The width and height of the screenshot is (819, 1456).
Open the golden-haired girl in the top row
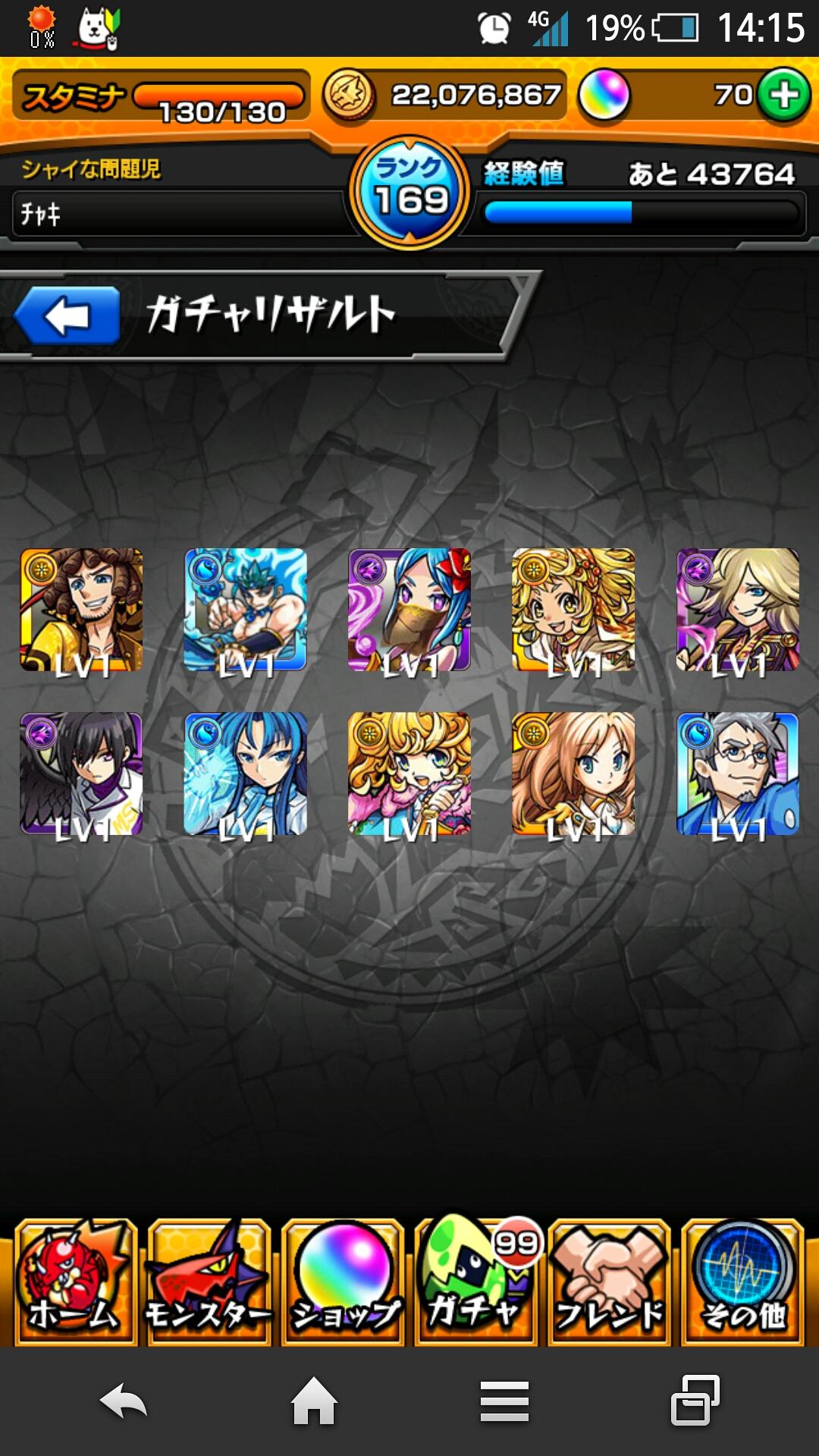(573, 610)
